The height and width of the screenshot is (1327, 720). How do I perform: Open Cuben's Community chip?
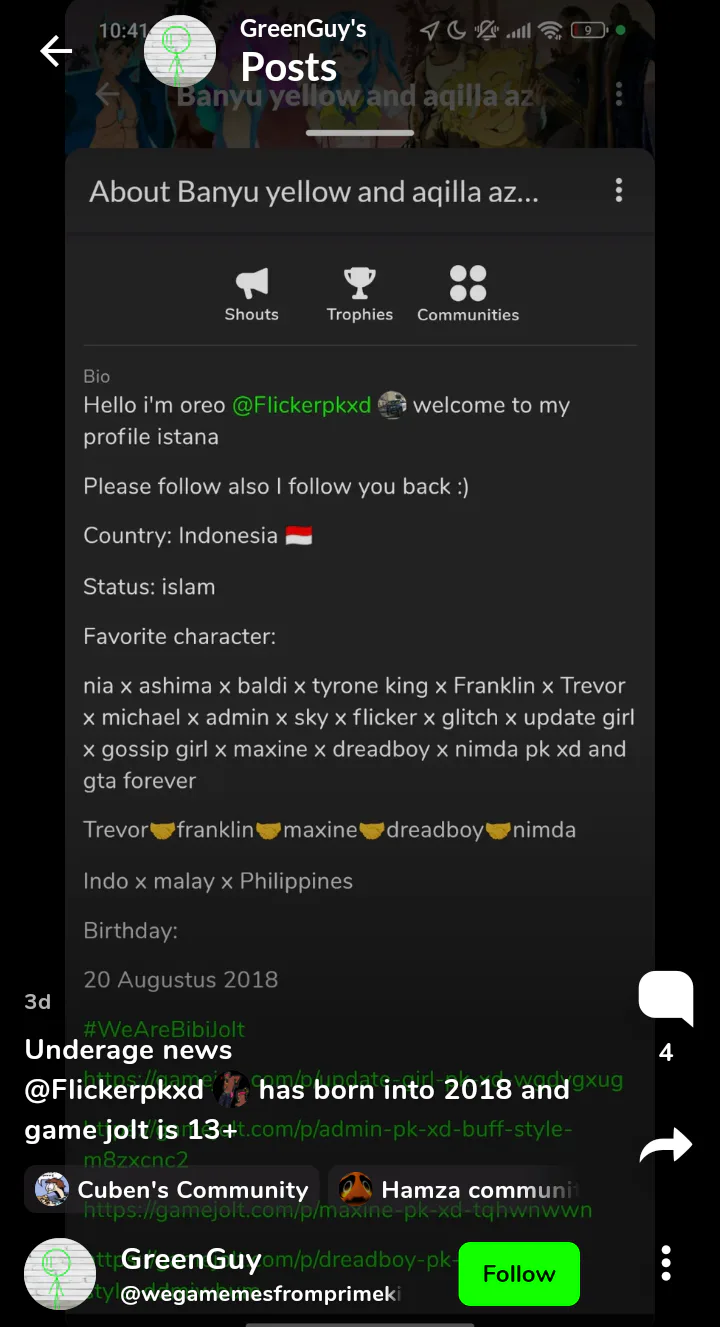[172, 1190]
